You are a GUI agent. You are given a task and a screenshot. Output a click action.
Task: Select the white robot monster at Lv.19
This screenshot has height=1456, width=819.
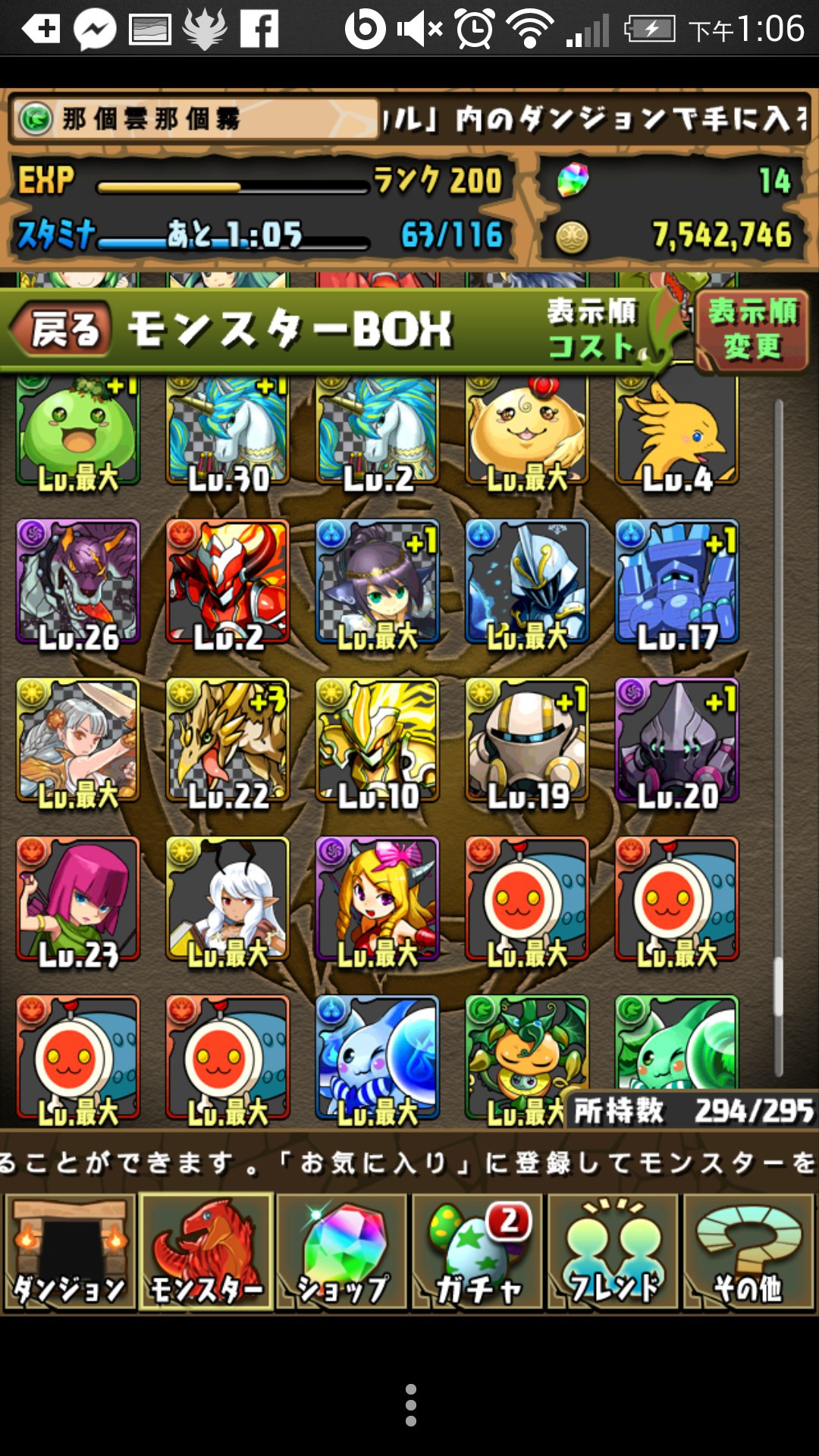527,741
